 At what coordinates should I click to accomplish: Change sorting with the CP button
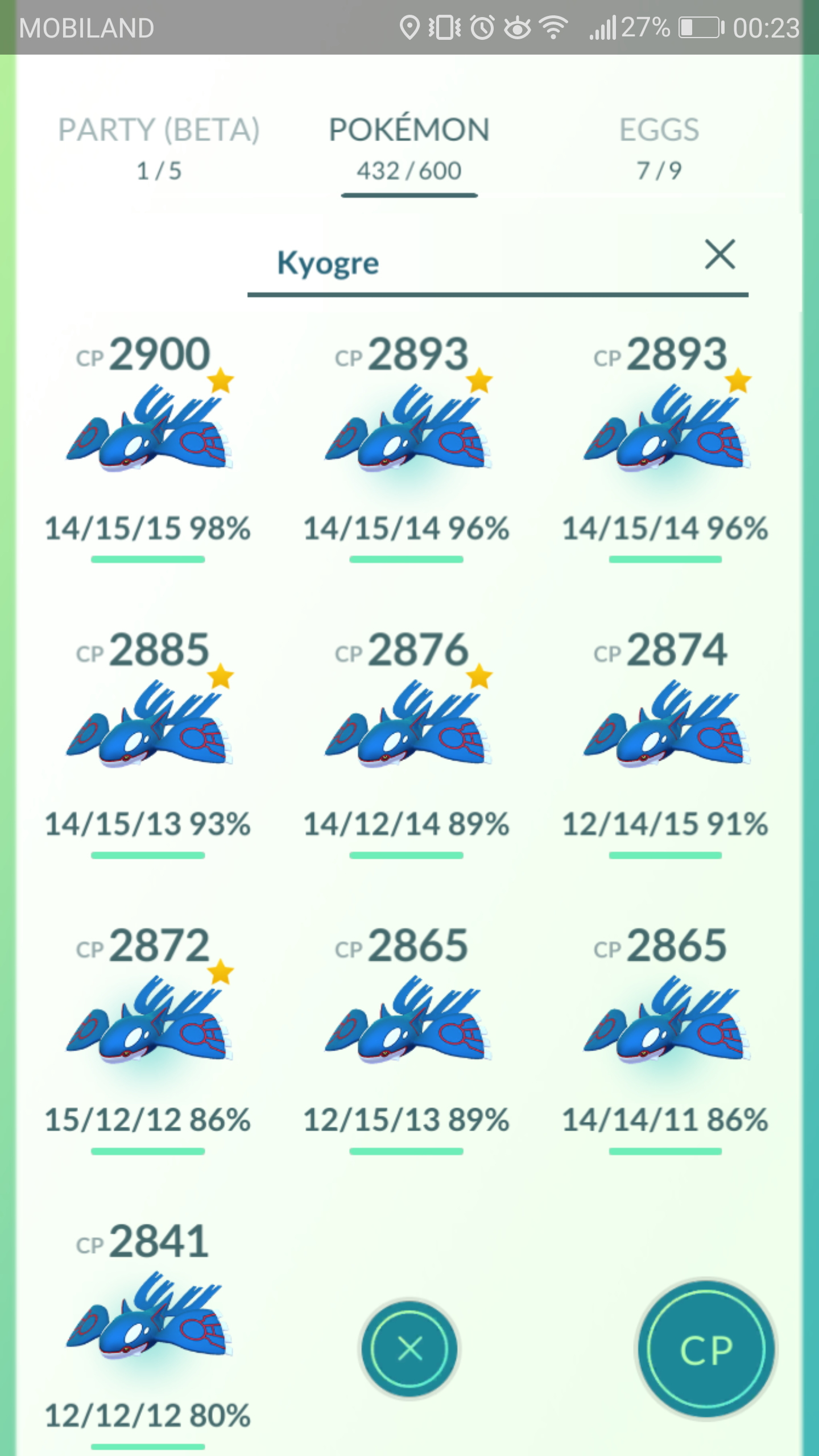coord(706,1349)
